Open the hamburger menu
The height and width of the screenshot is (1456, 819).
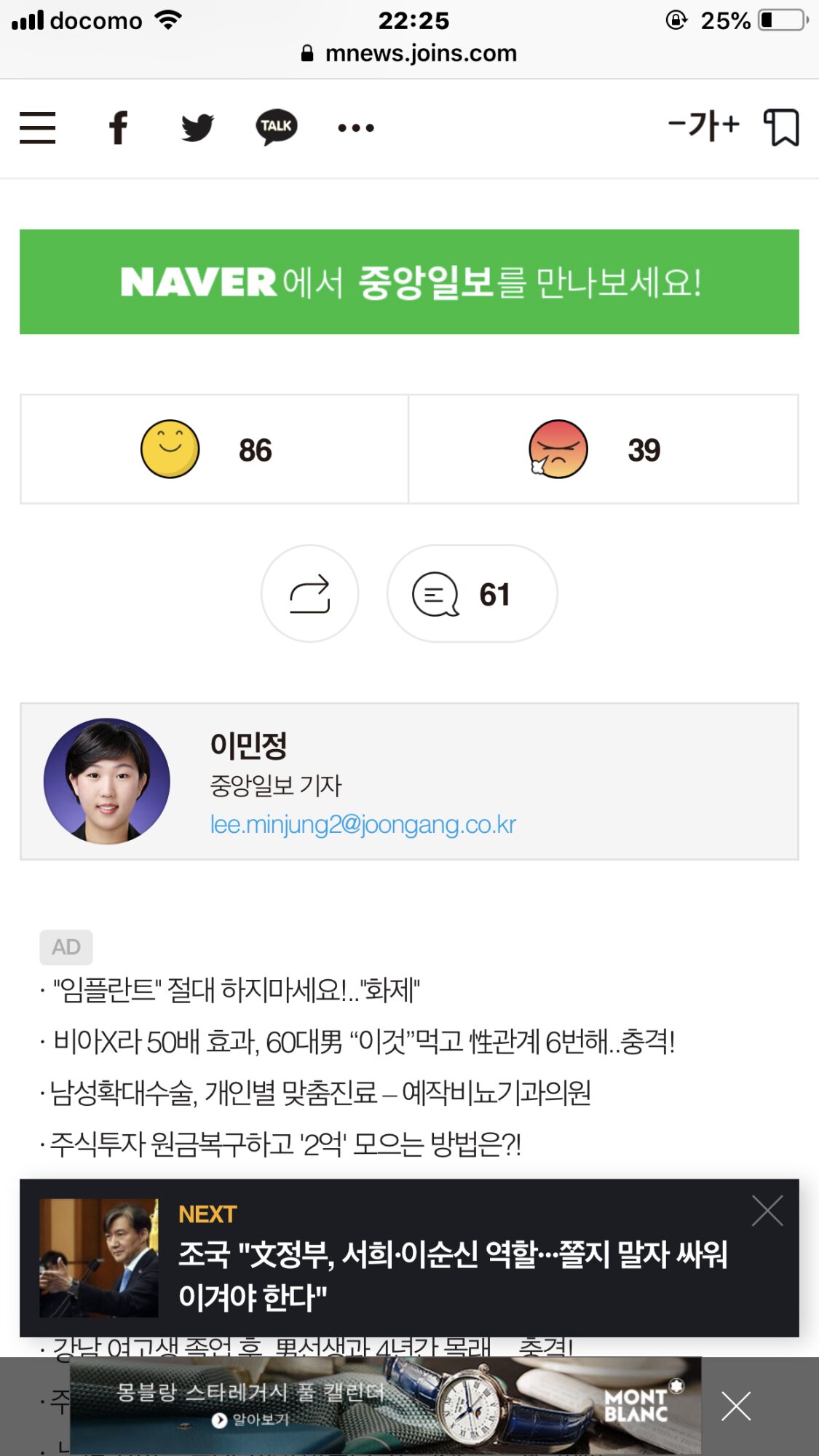37,127
